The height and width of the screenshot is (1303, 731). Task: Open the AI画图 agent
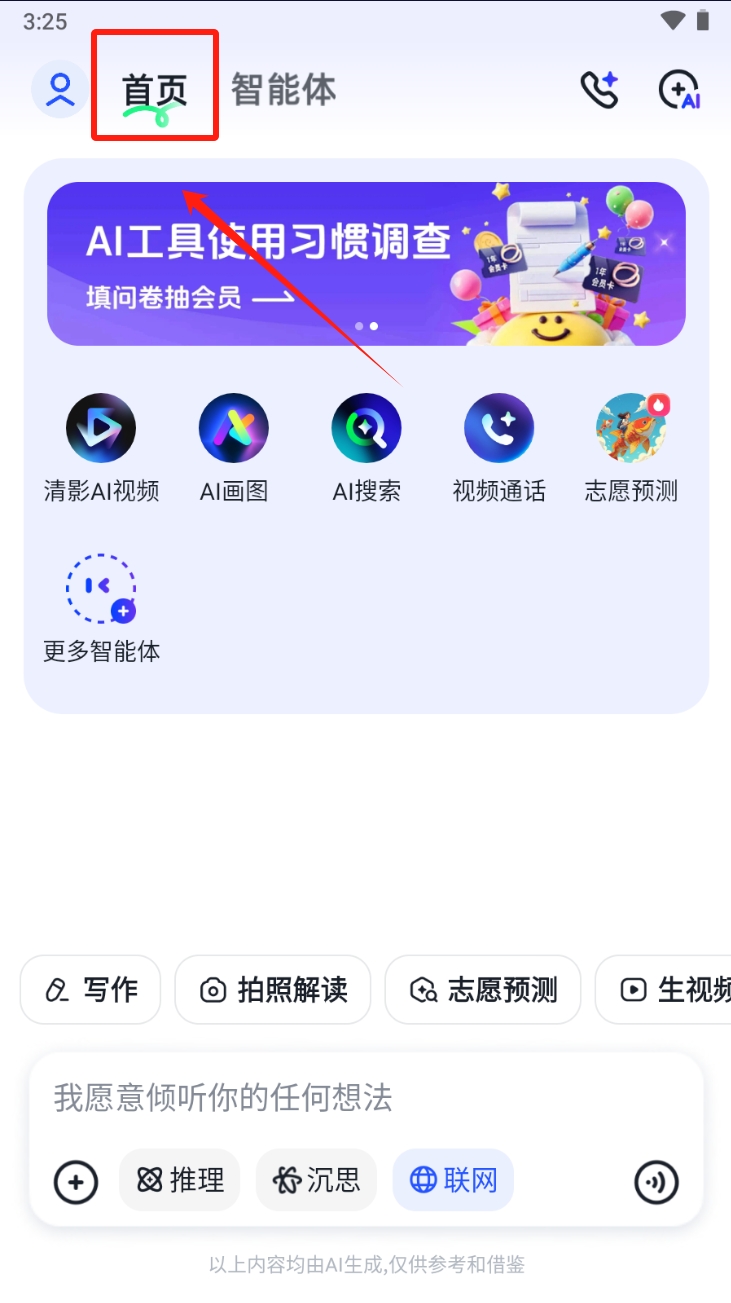point(234,429)
